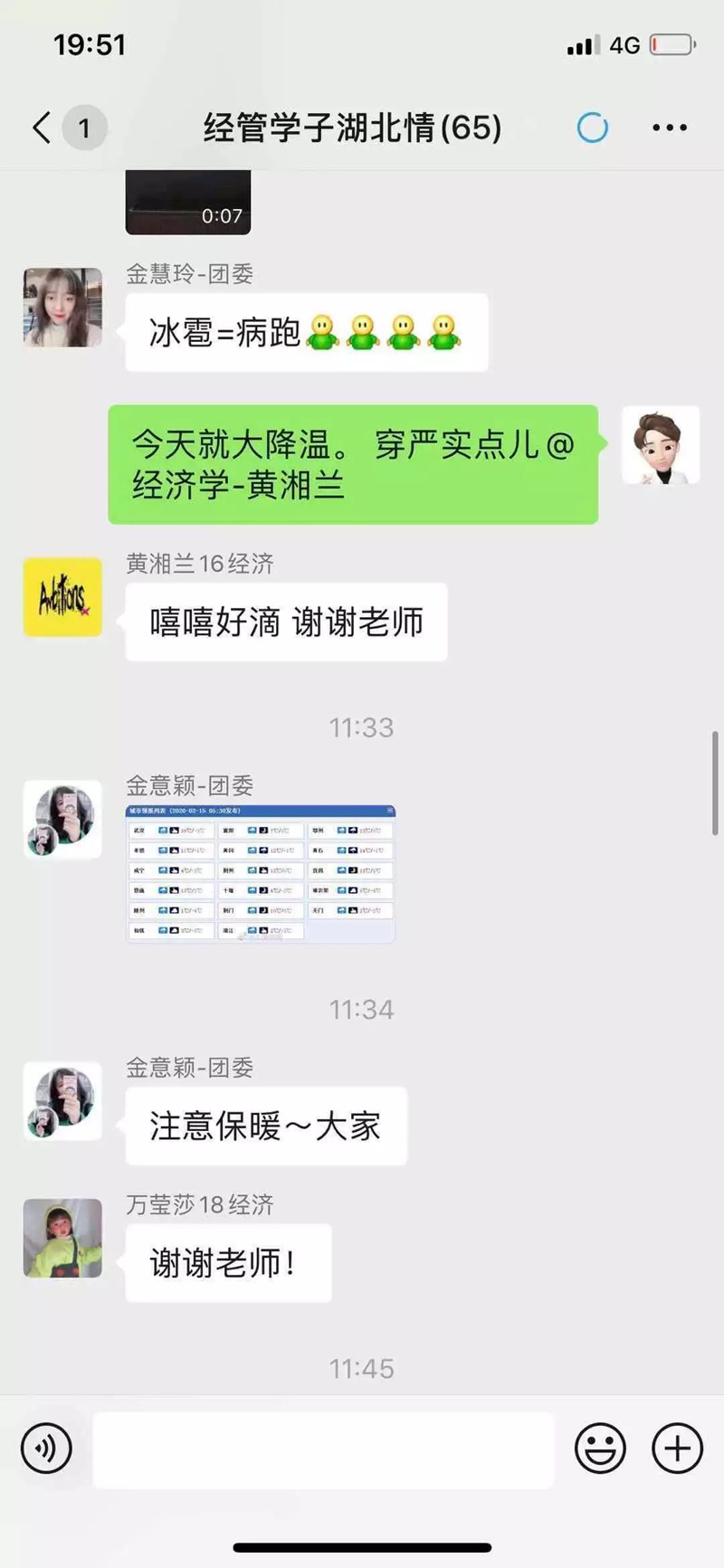
Task: Play the 0:07 video message
Action: 187,202
